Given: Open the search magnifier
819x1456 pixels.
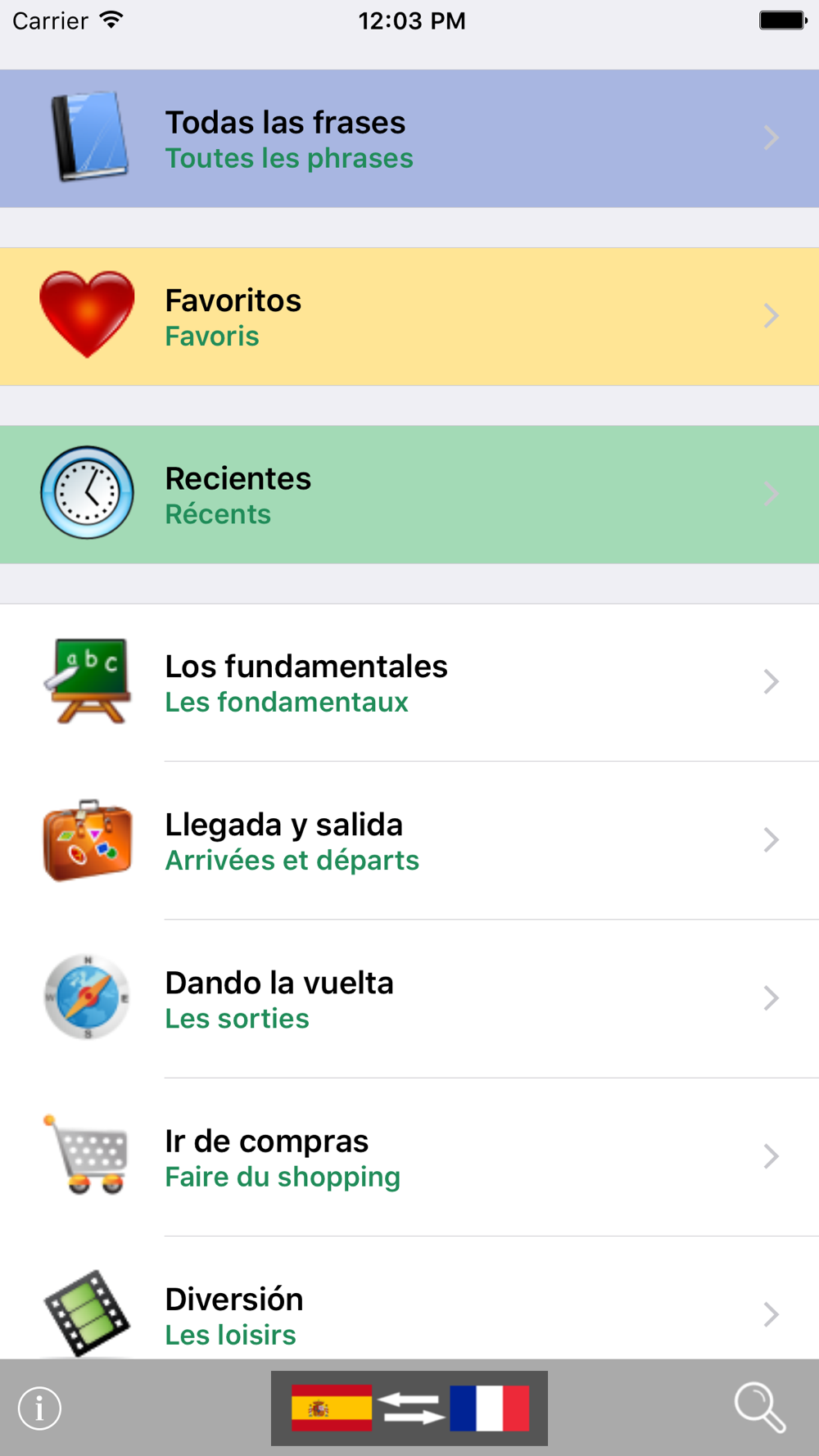Looking at the screenshot, I should click(760, 1408).
